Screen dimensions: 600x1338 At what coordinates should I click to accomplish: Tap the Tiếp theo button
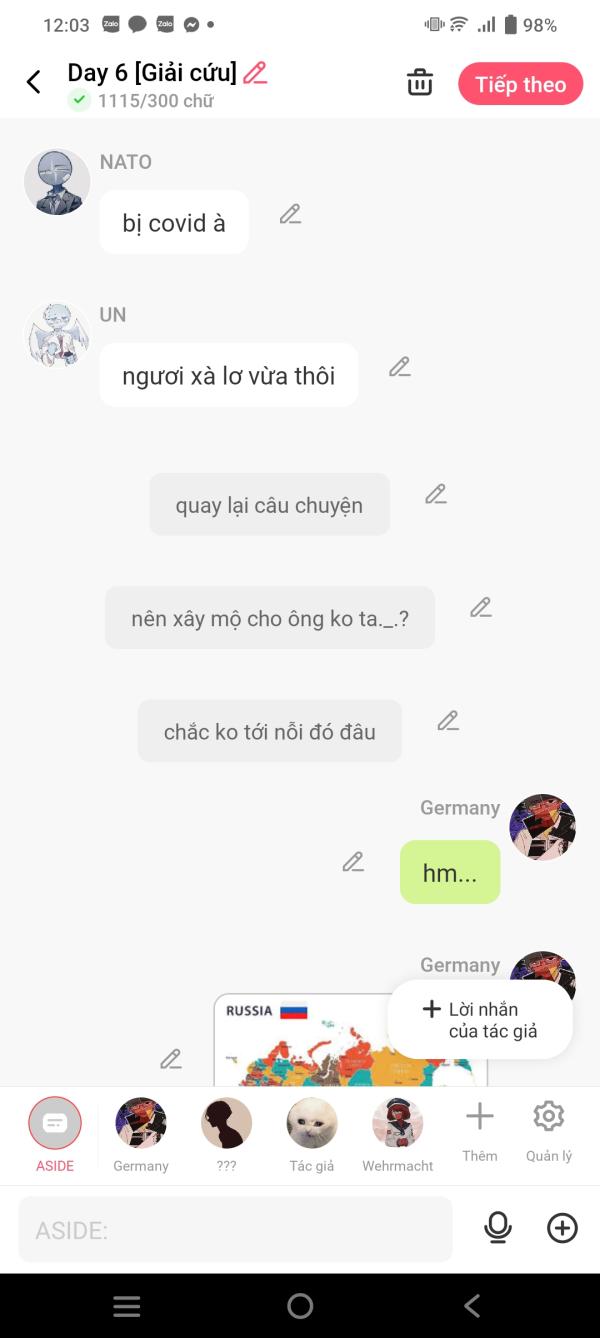520,84
